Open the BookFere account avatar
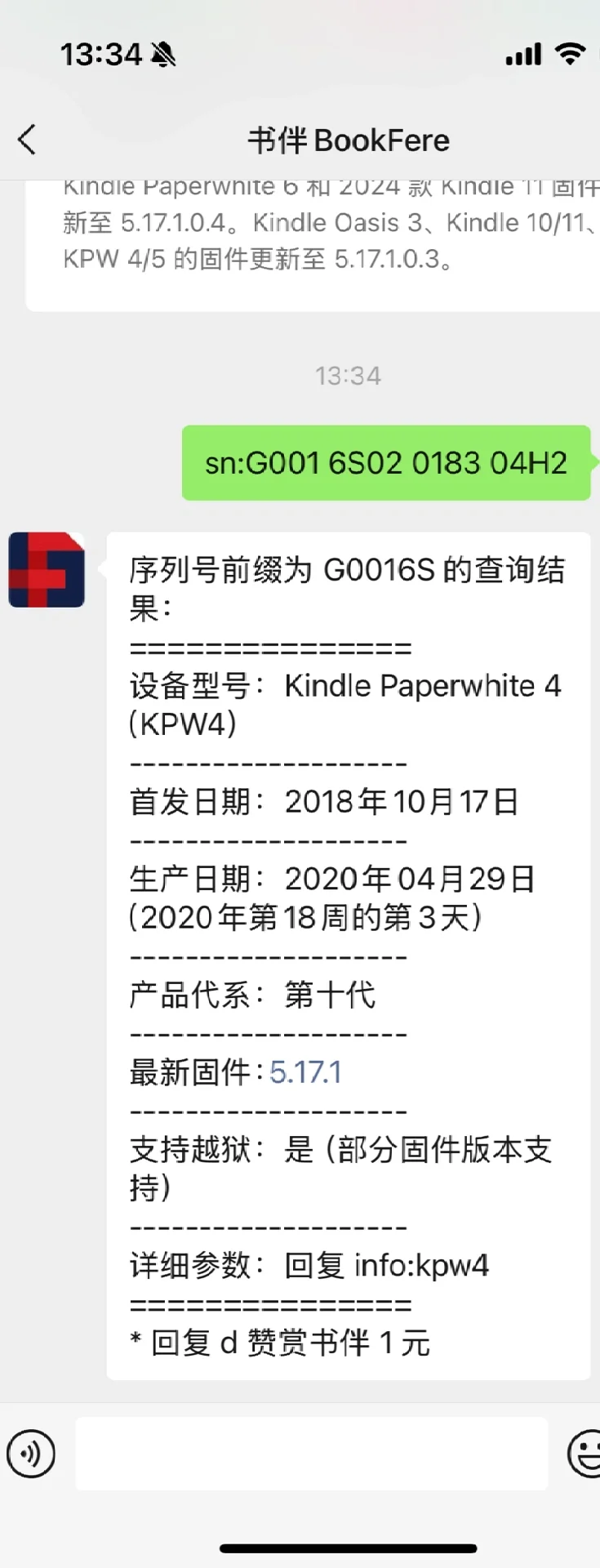The width and height of the screenshot is (600, 1568). (x=47, y=570)
